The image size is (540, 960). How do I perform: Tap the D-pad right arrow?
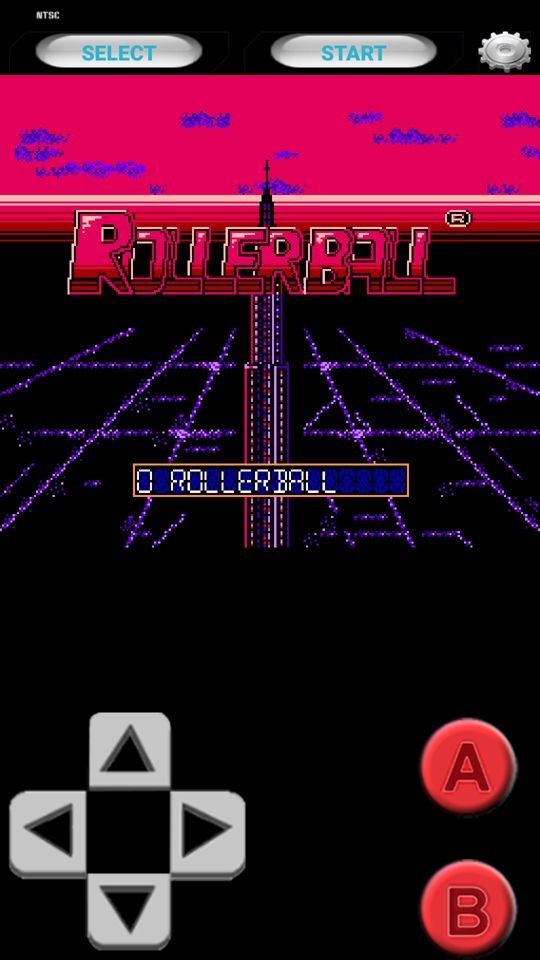pyautogui.click(x=207, y=831)
